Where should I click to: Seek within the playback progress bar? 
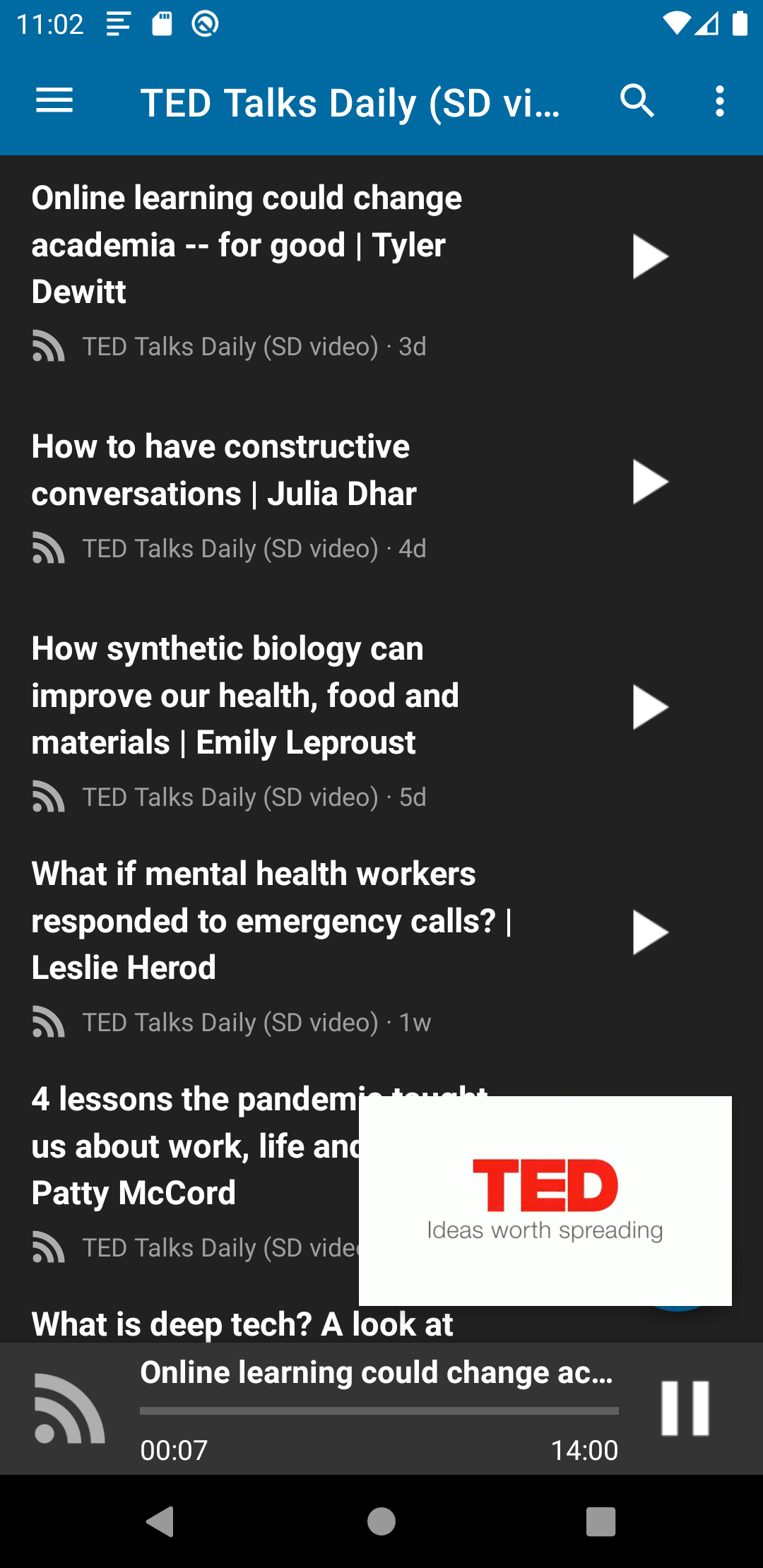(379, 1411)
